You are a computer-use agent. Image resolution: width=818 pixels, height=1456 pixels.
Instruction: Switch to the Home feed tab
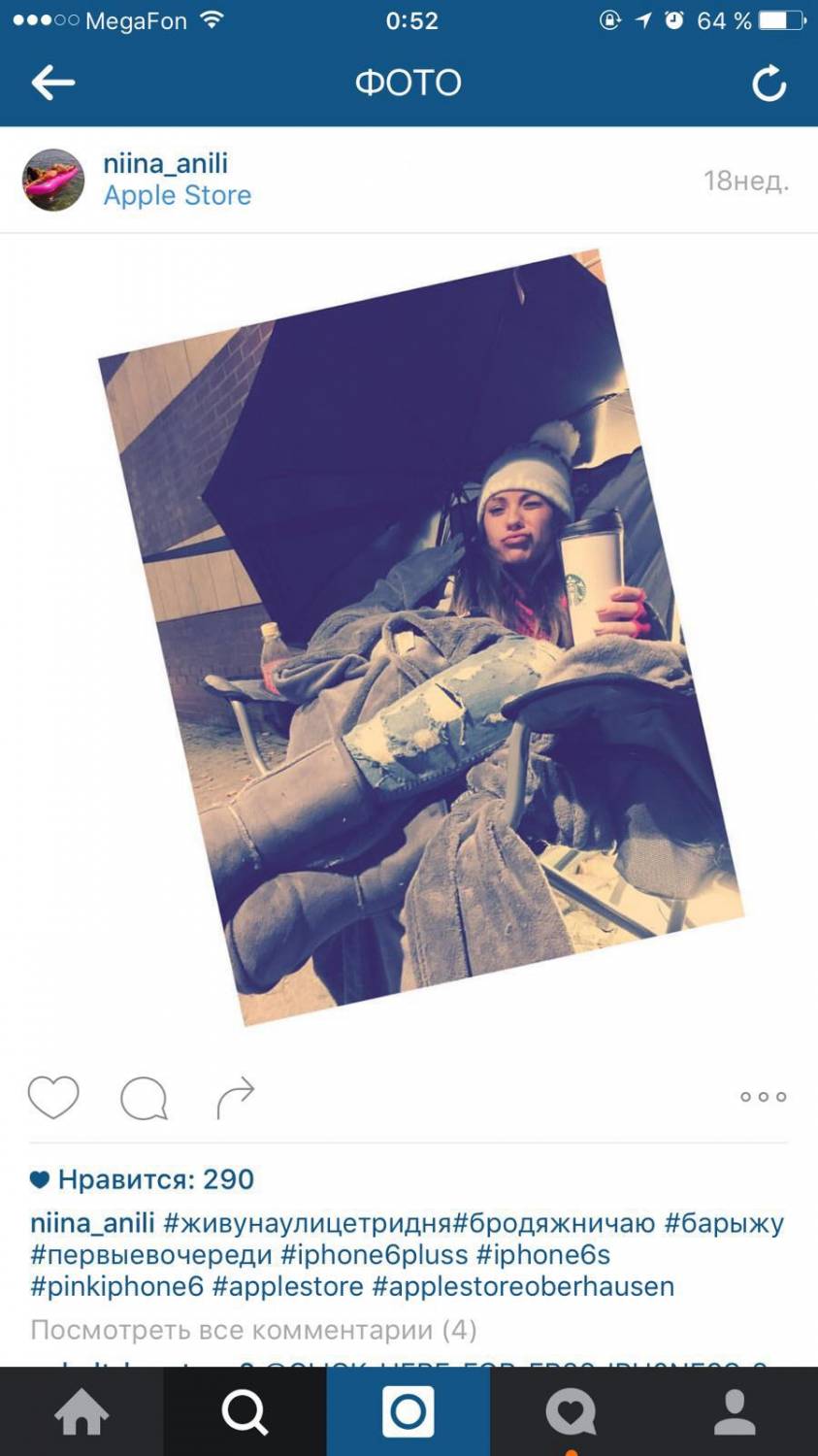(x=82, y=1412)
